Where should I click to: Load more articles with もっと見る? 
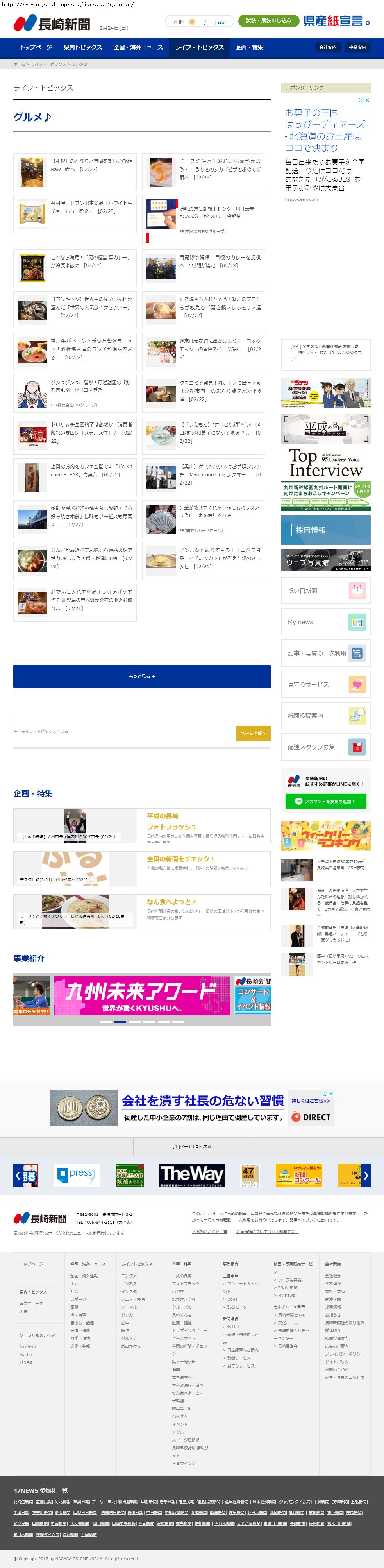coord(142,676)
